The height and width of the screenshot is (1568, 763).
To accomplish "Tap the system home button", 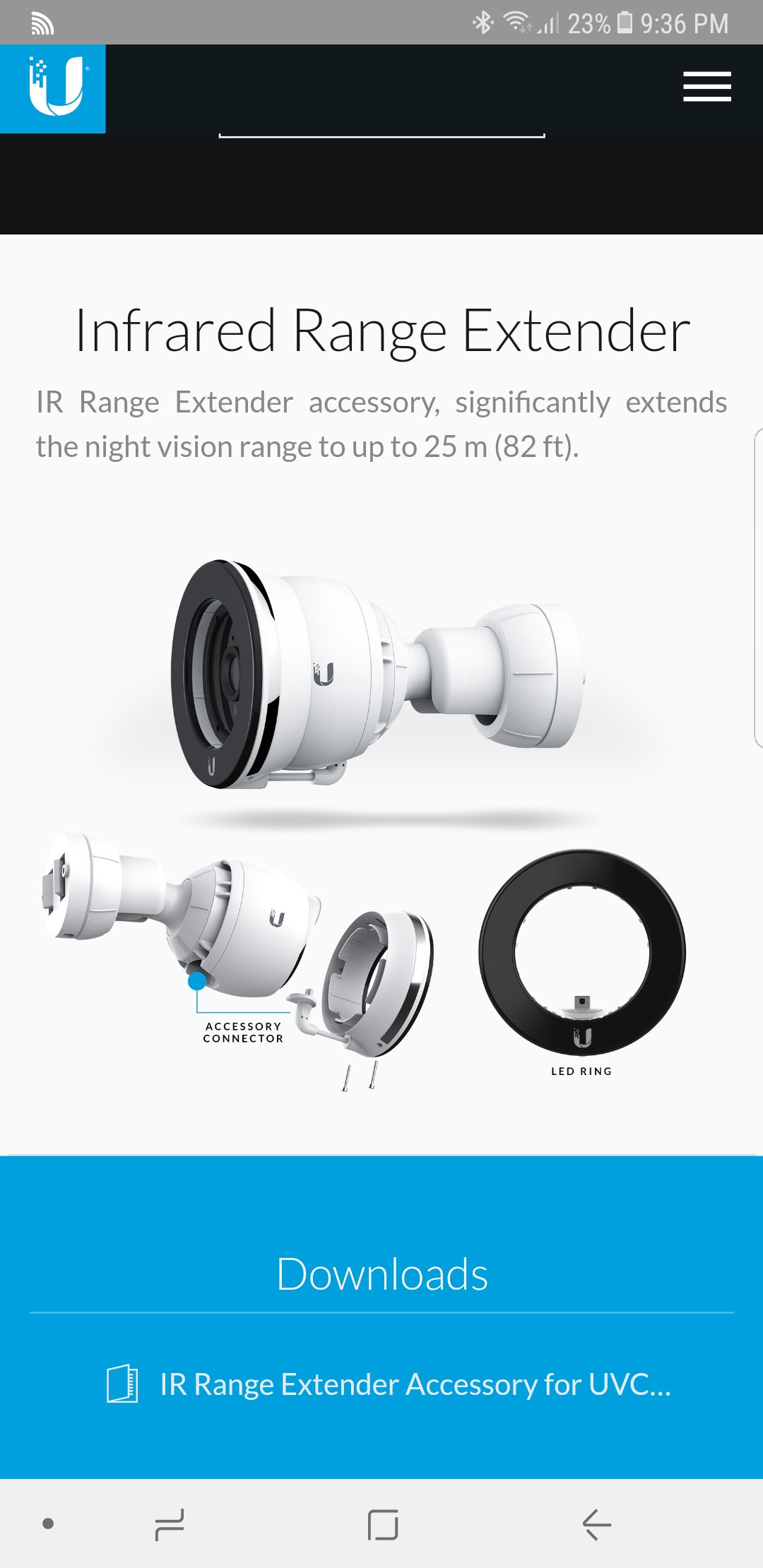I will tap(383, 1524).
